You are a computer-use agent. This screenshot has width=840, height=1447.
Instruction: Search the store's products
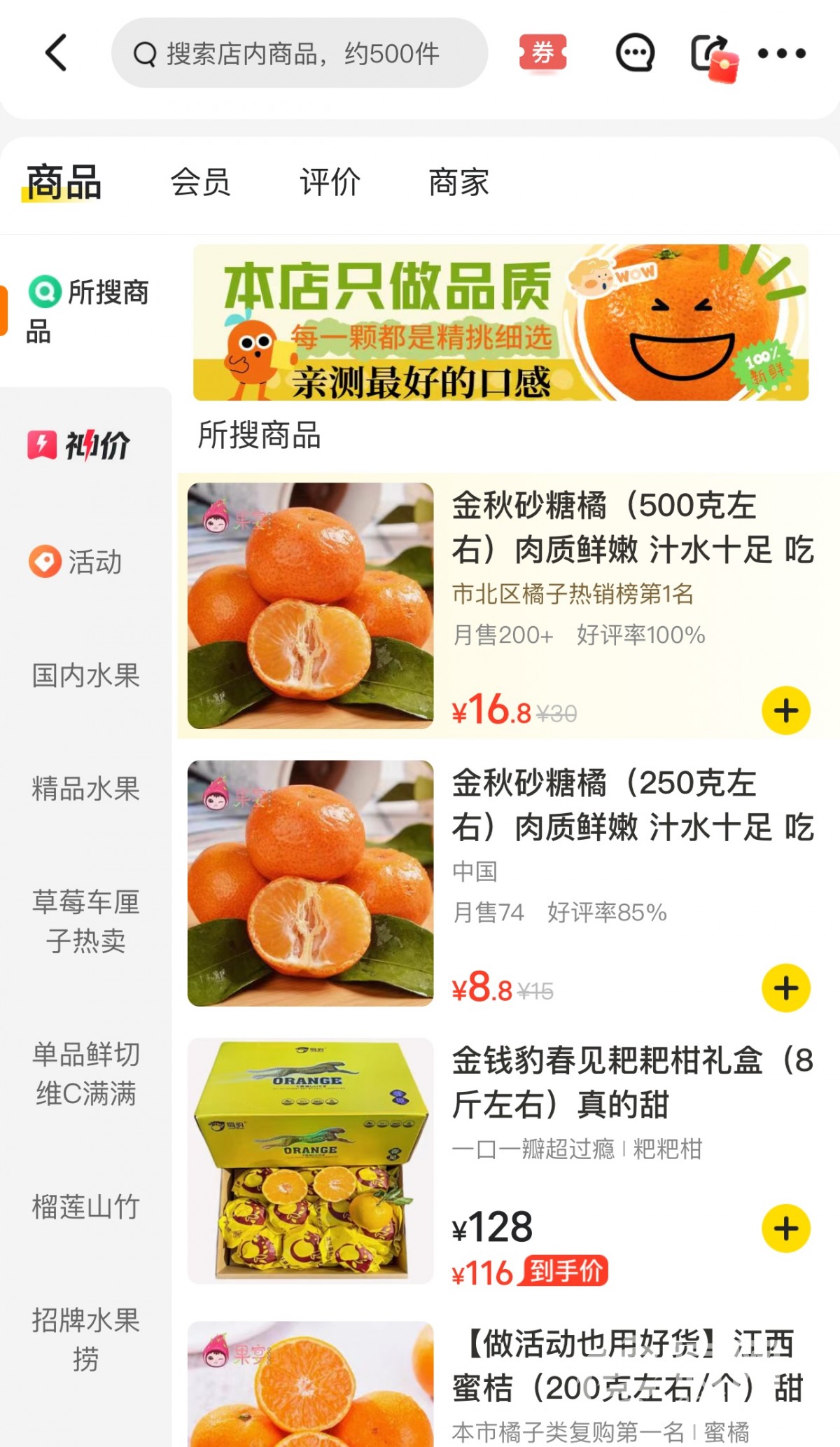click(300, 53)
